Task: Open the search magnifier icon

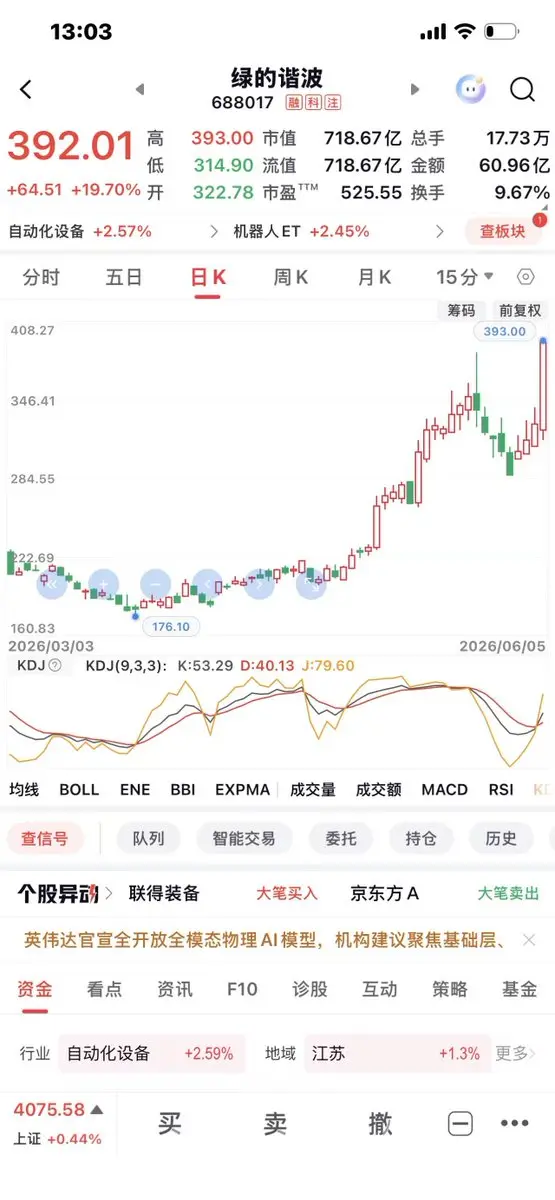Action: tap(522, 89)
